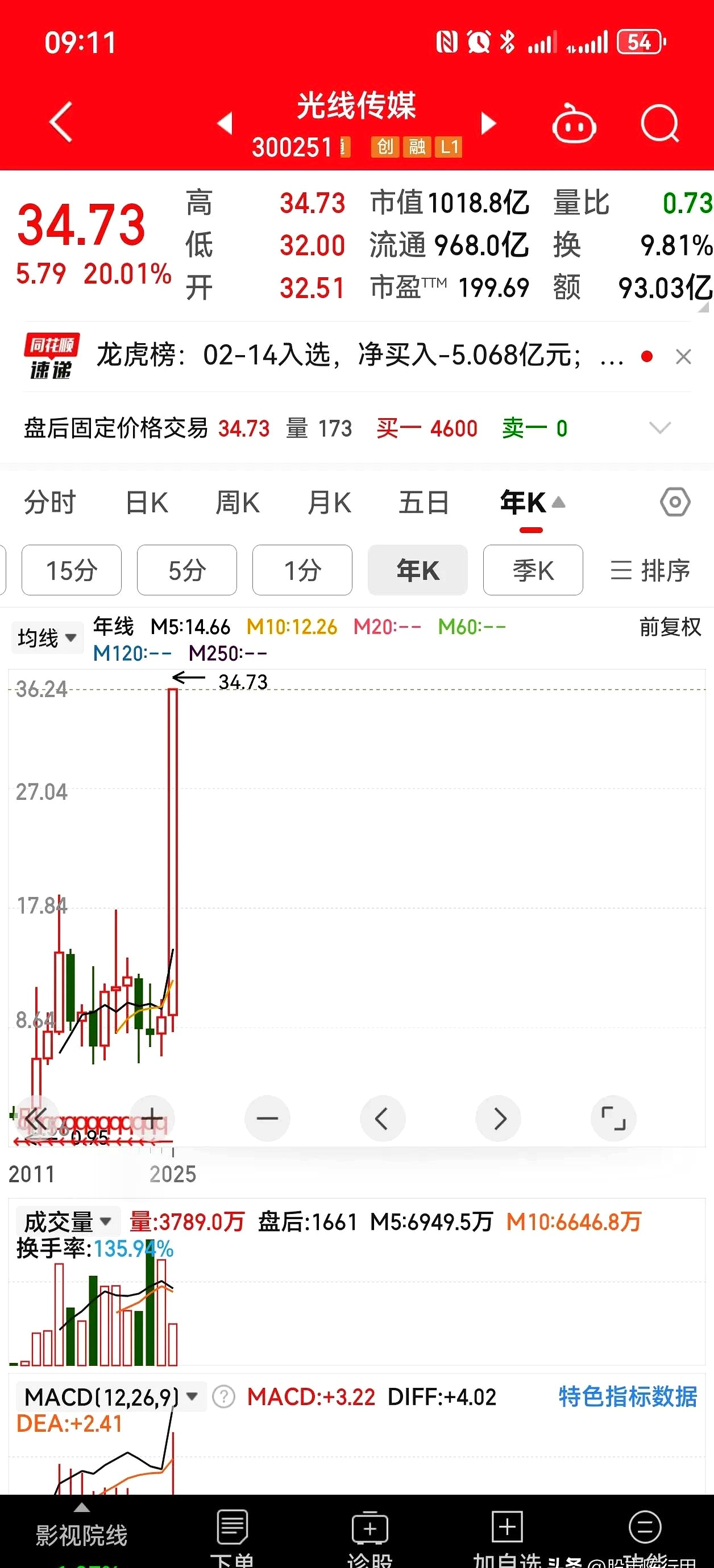714x1568 pixels.
Task: Expand the chart to fullscreen with corner icon
Action: coord(613,1118)
